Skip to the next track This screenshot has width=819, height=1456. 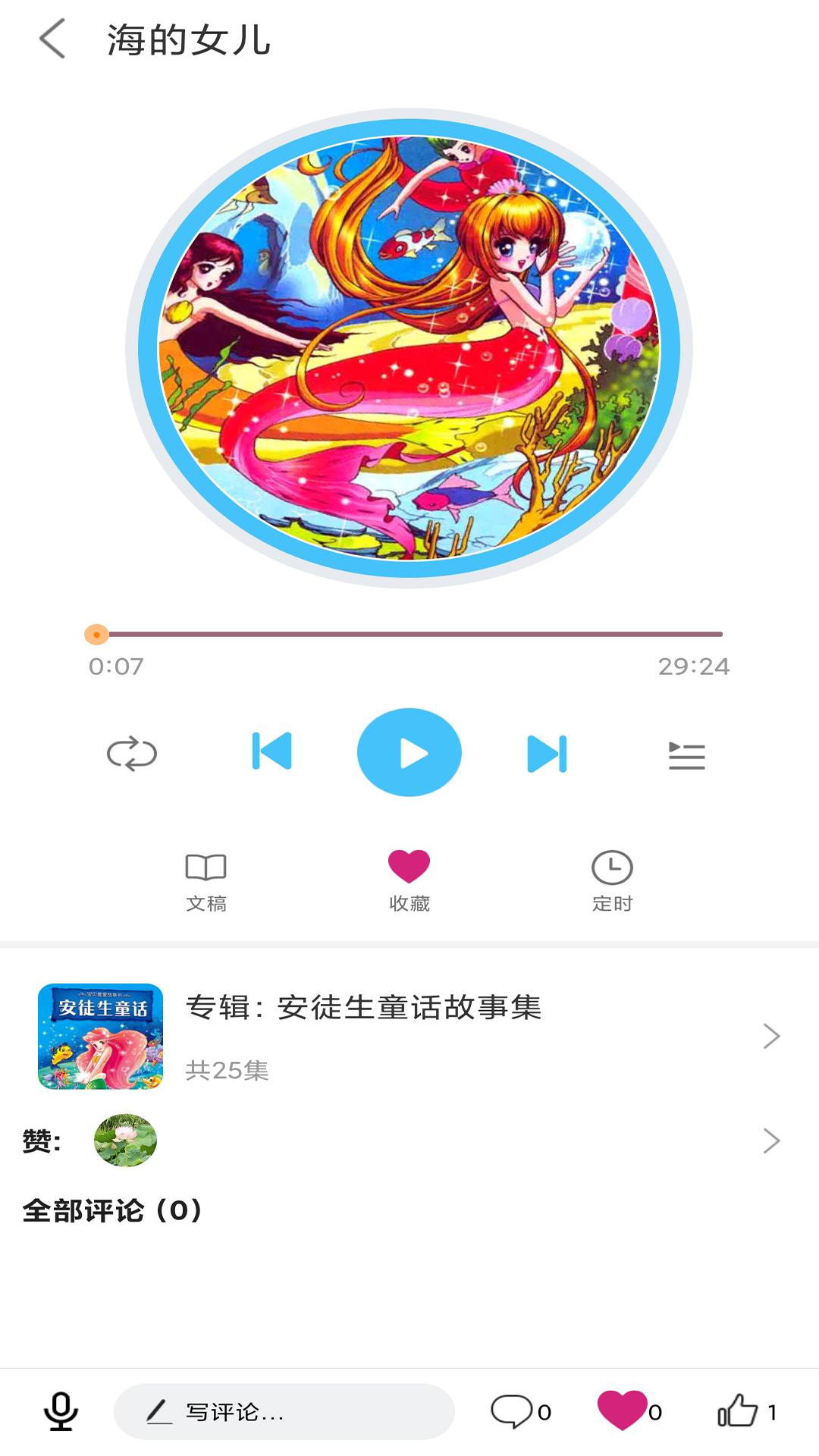pos(547,753)
